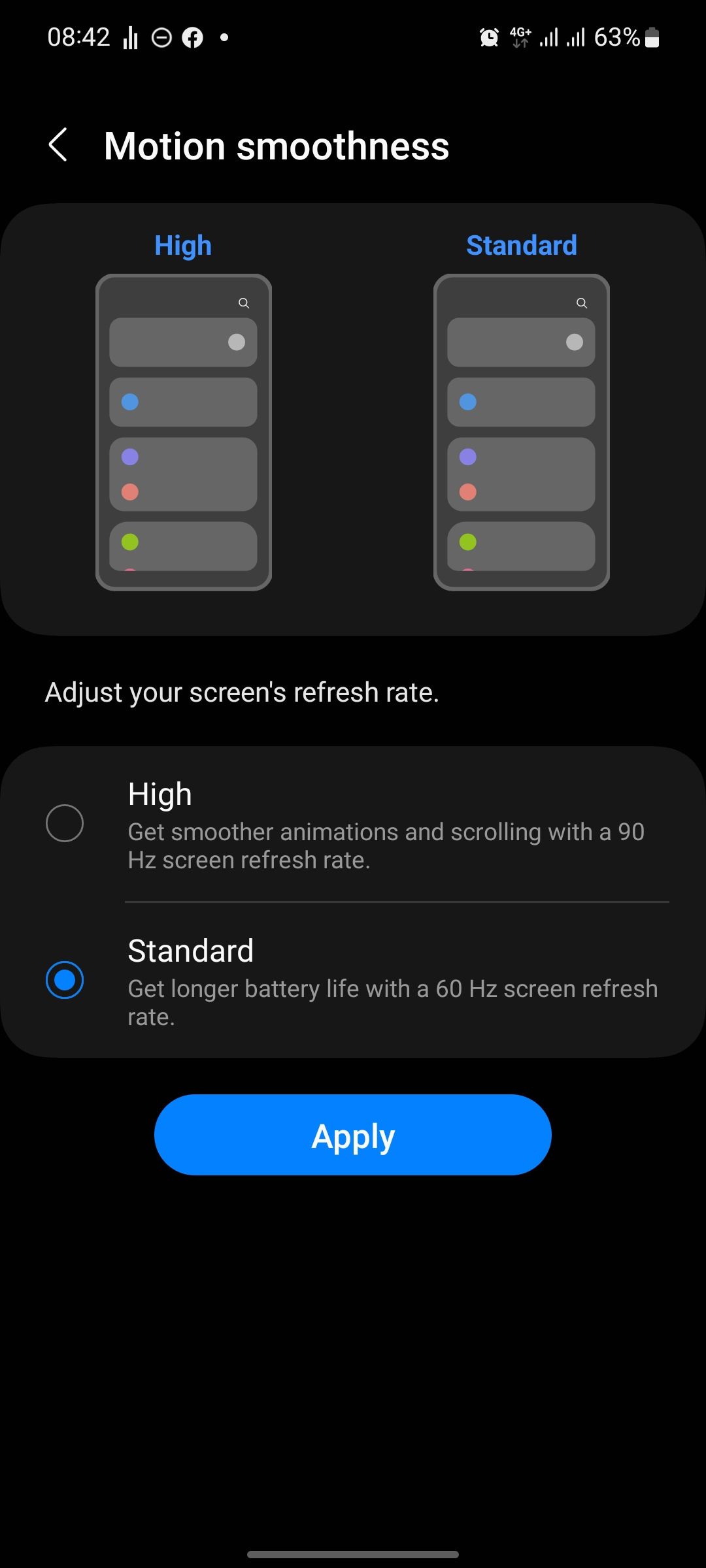Click the alarm clock icon in the status bar
The image size is (706, 1568).
coord(488,36)
